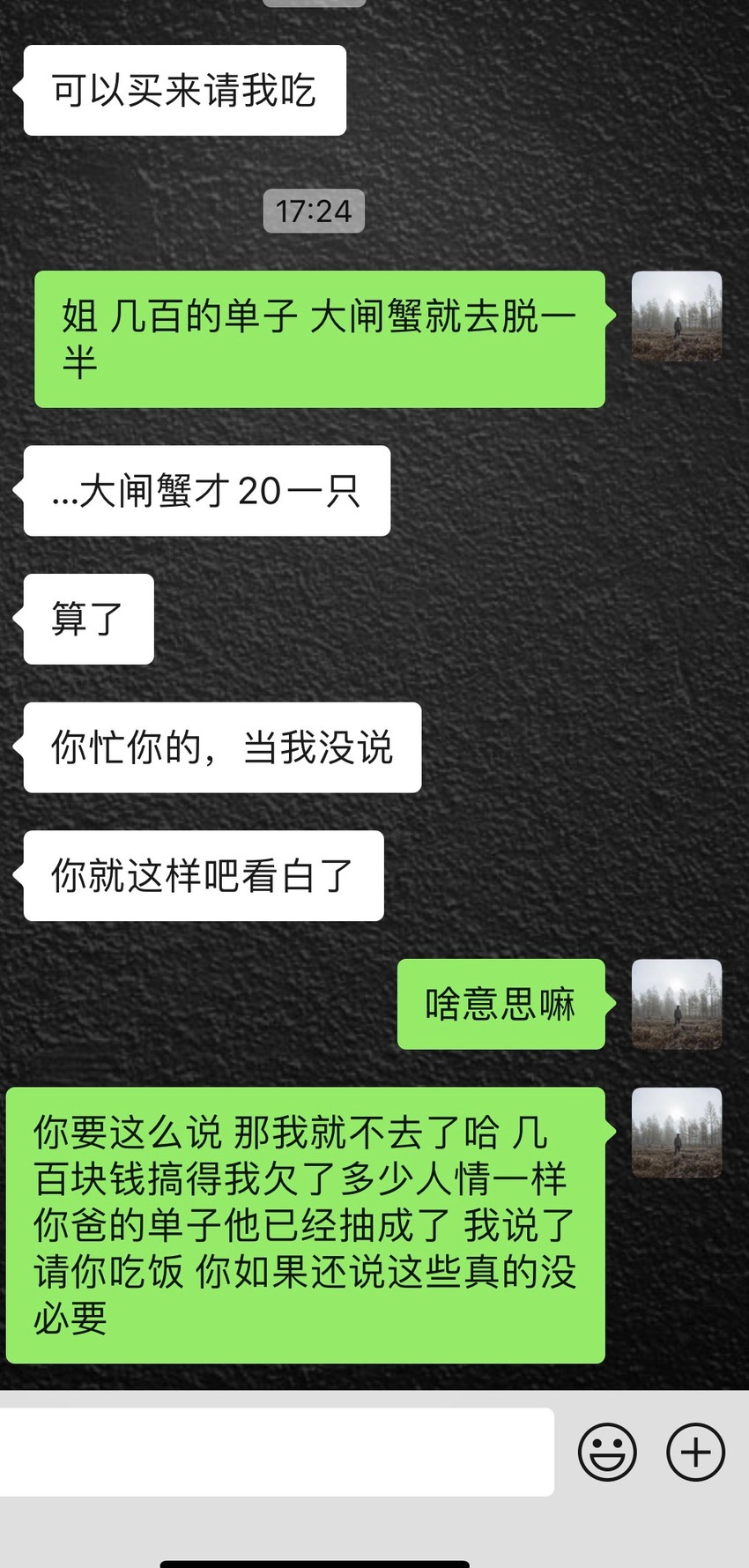Open sender's avatar beside 你要这么说 message

[x=677, y=1133]
